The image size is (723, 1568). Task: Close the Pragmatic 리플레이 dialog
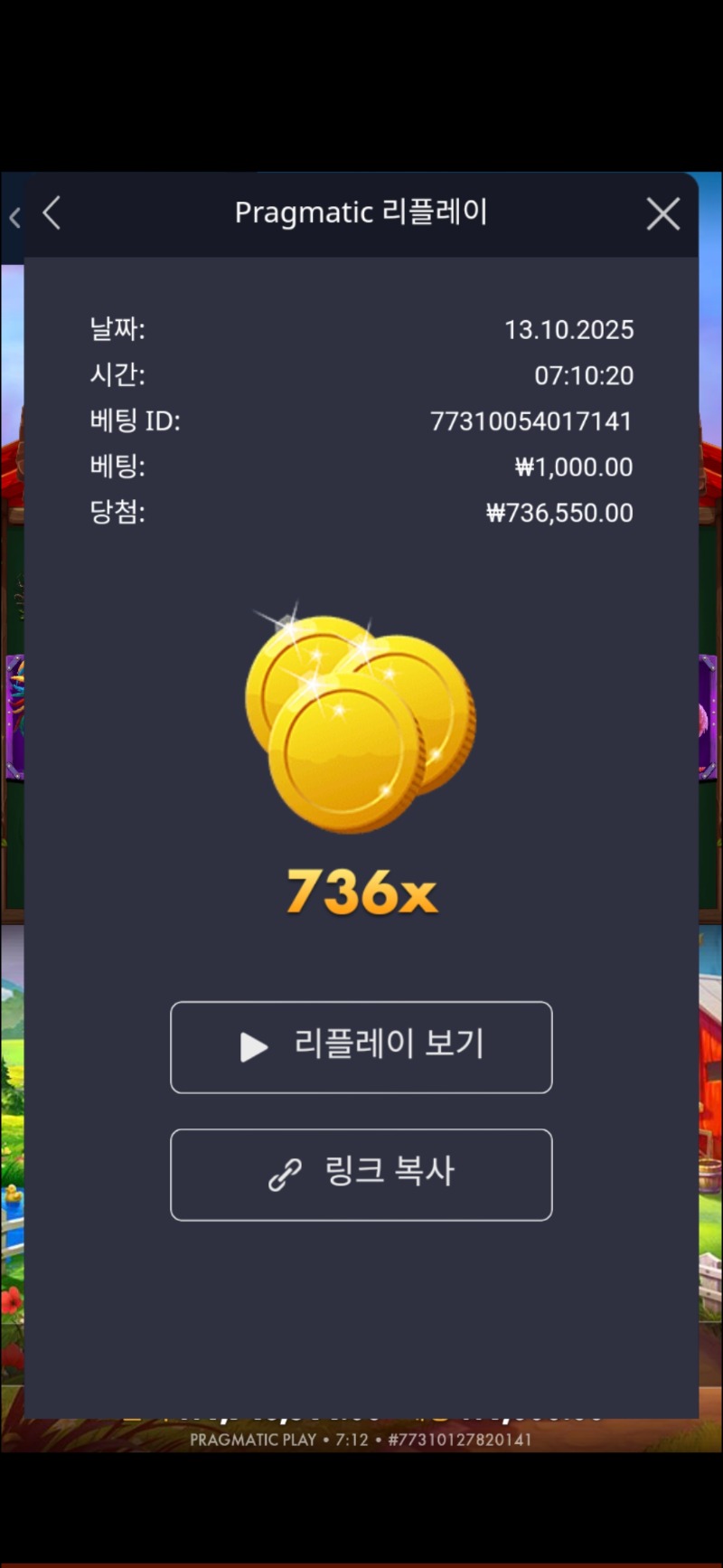(663, 214)
